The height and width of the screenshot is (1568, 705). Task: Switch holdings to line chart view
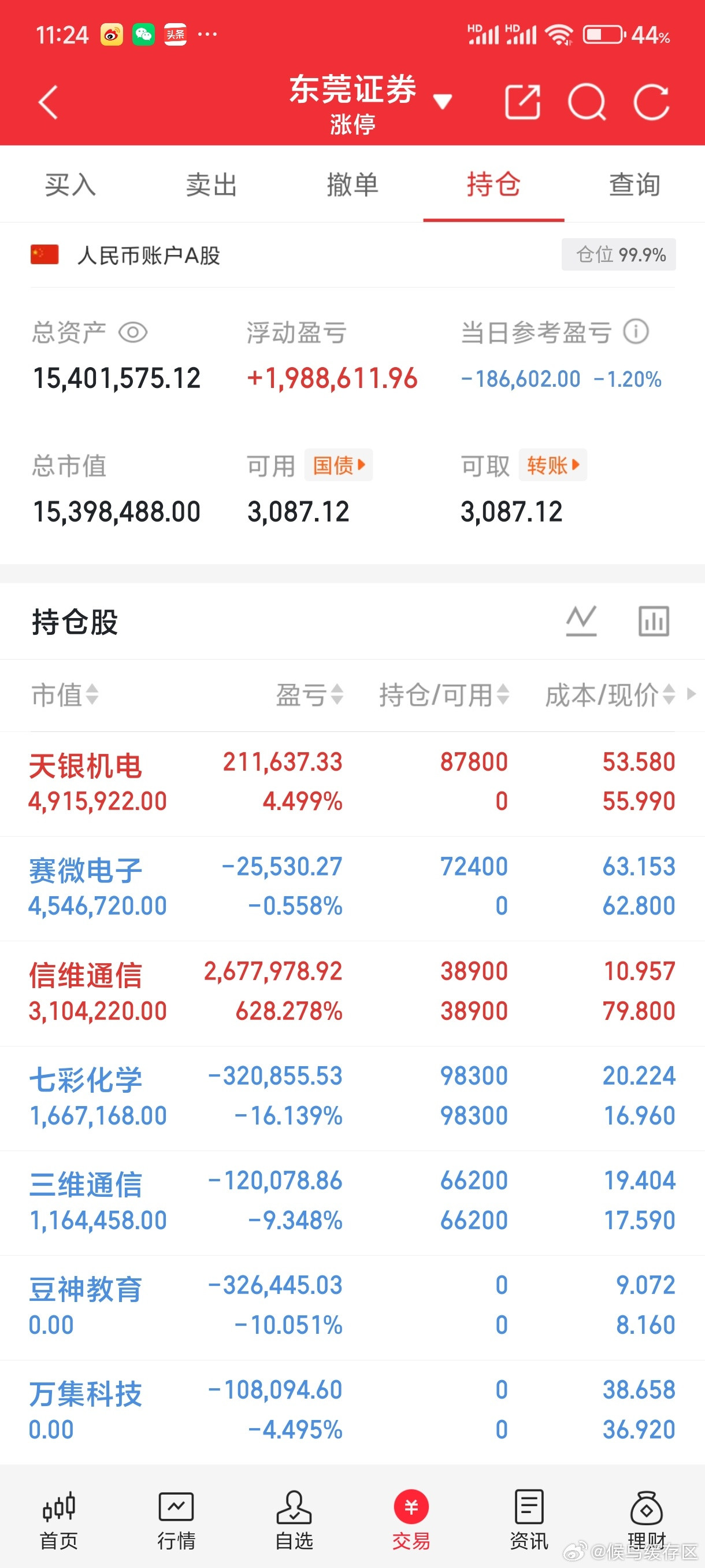pos(581,621)
